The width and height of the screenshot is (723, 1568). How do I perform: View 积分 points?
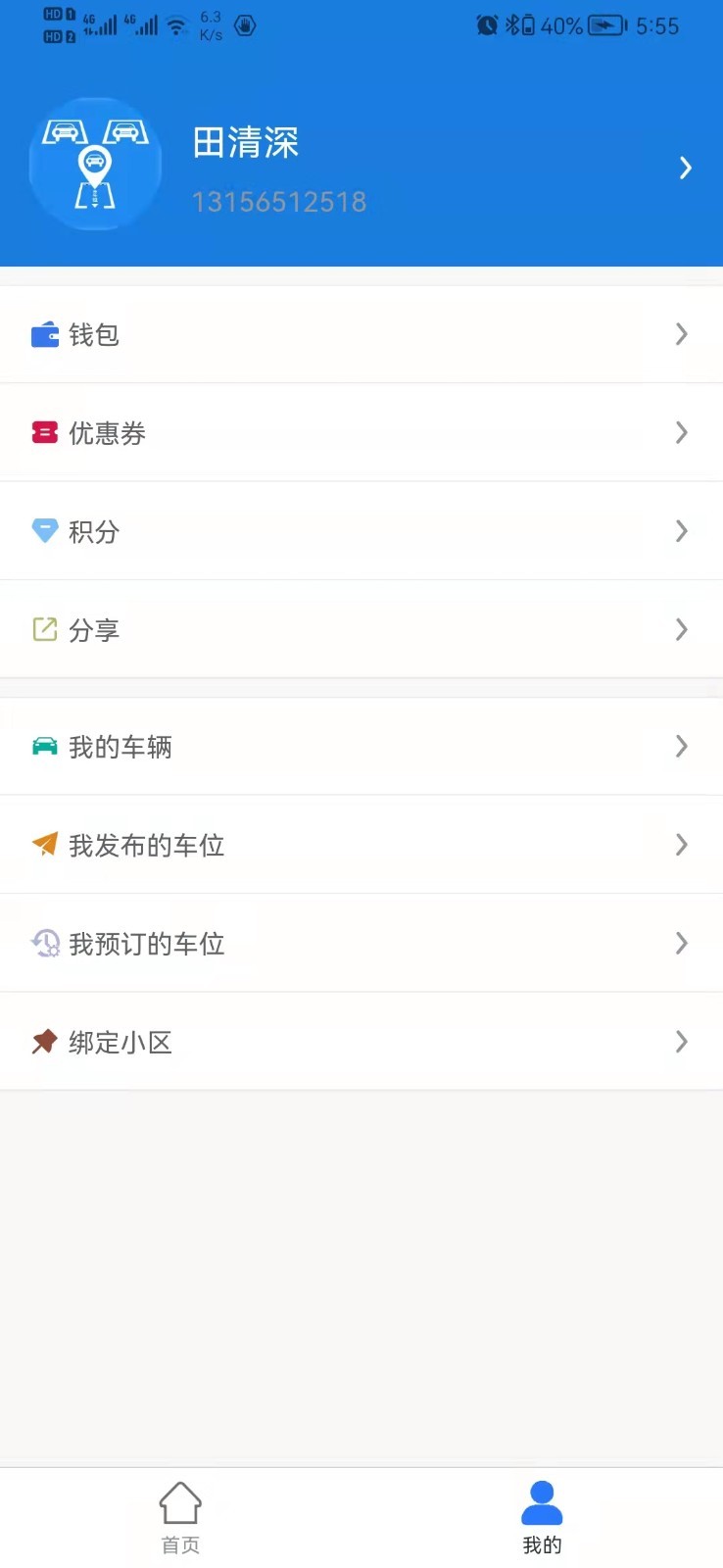[x=361, y=531]
